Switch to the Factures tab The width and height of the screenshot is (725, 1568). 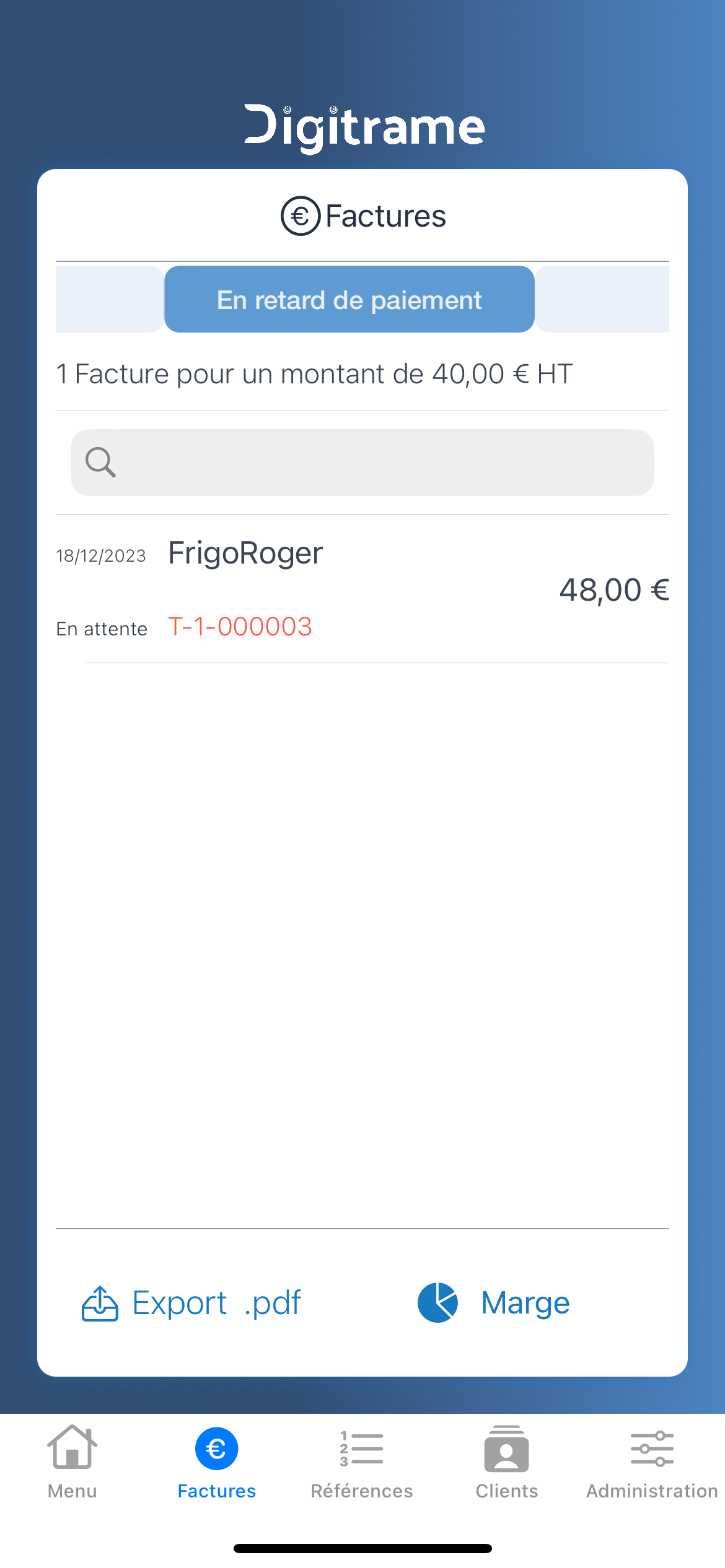(x=217, y=1463)
